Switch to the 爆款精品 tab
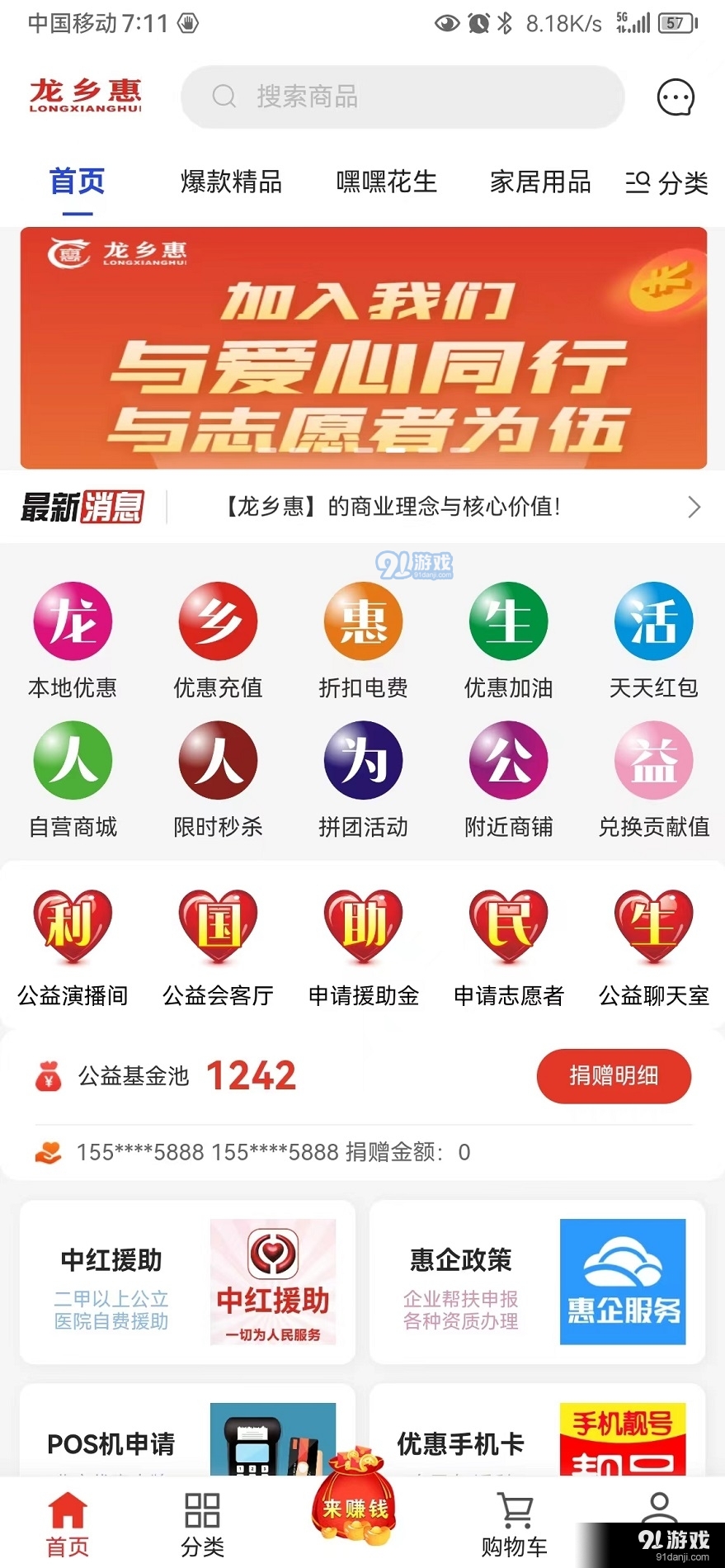Image resolution: width=725 pixels, height=1568 pixels. (x=232, y=182)
